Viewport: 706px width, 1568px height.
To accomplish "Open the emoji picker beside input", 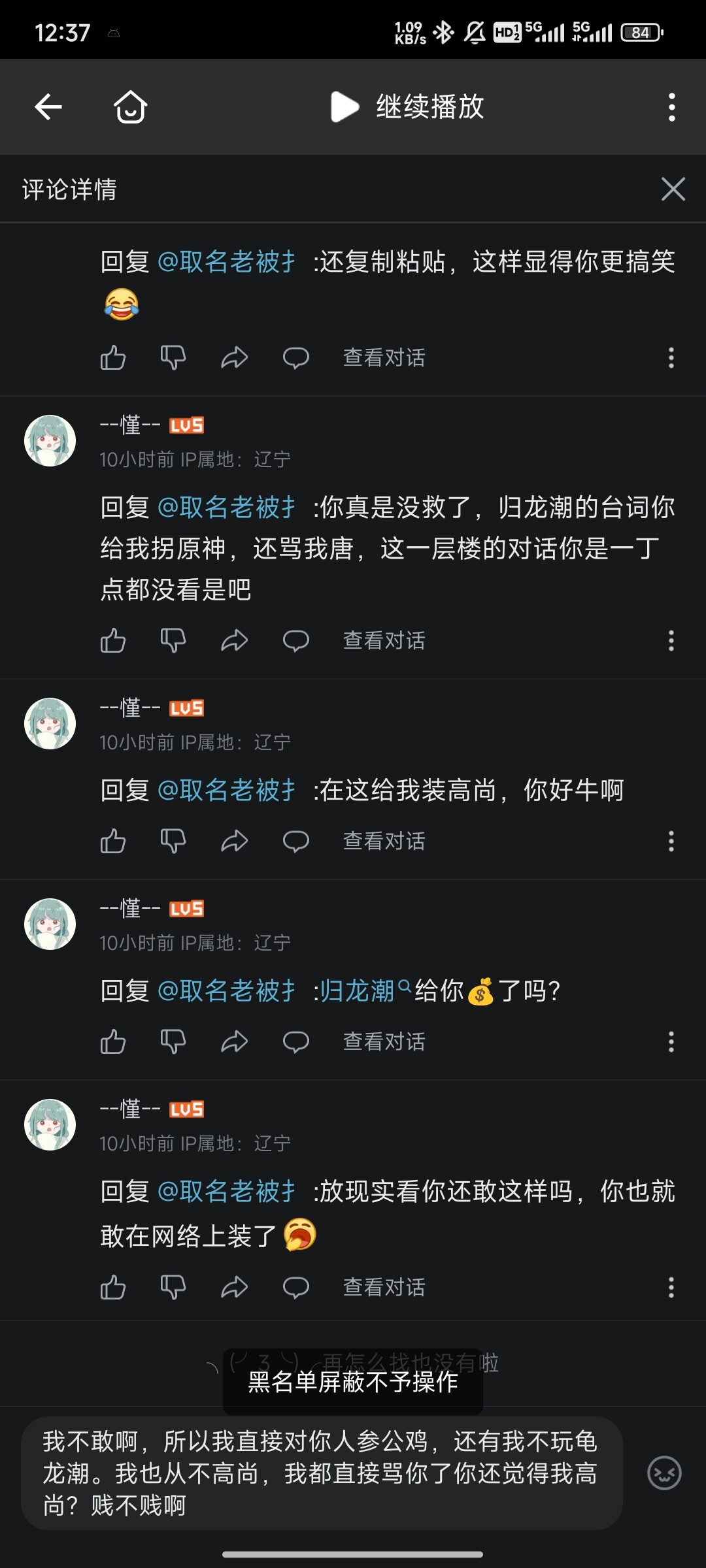I will [664, 1473].
